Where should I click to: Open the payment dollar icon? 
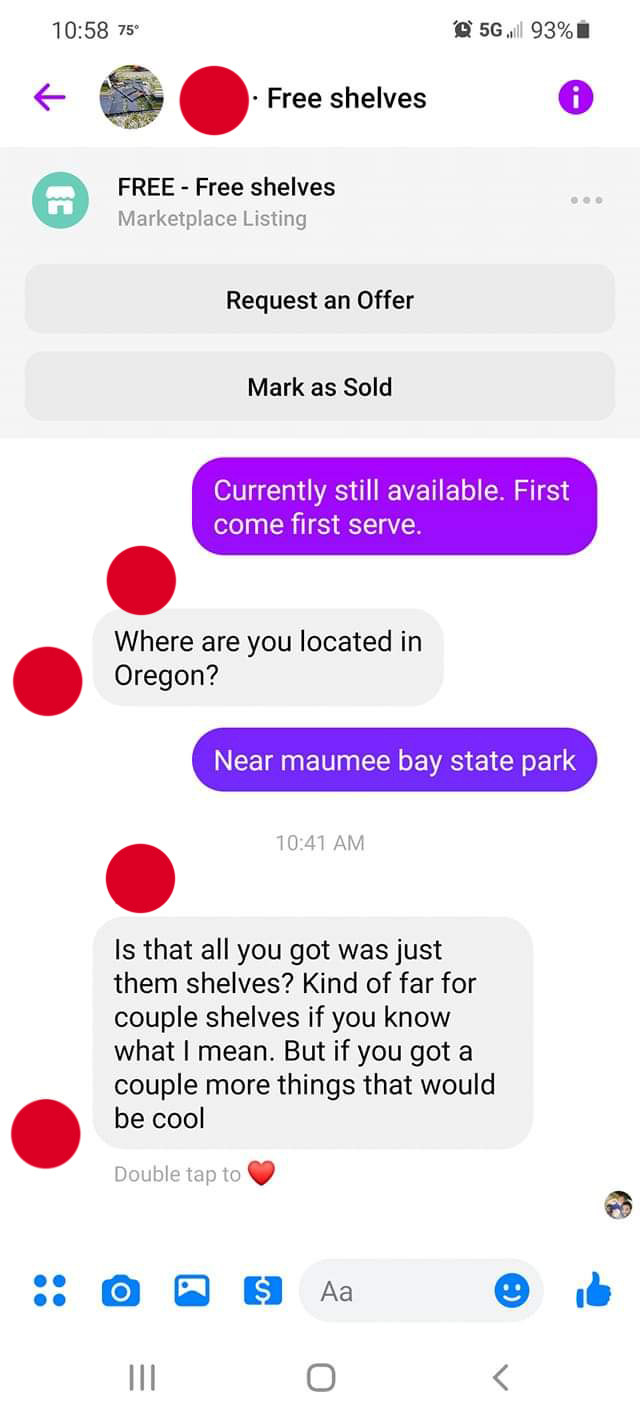click(262, 1291)
